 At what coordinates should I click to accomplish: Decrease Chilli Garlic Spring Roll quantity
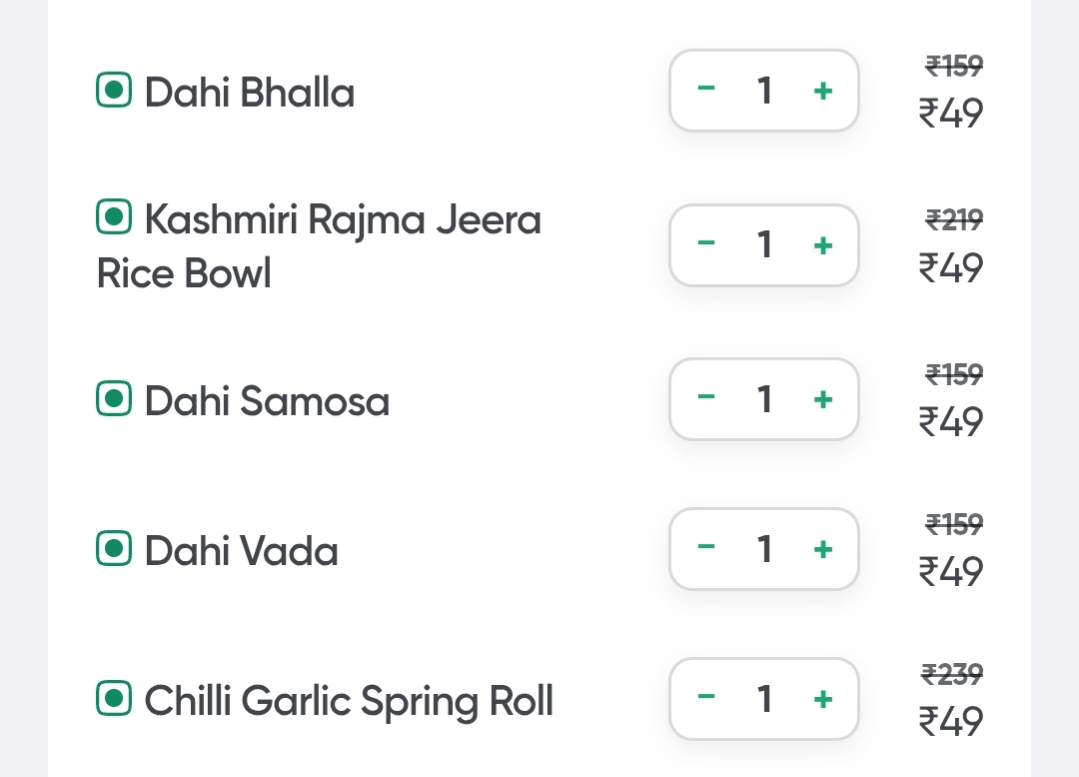[x=706, y=698]
